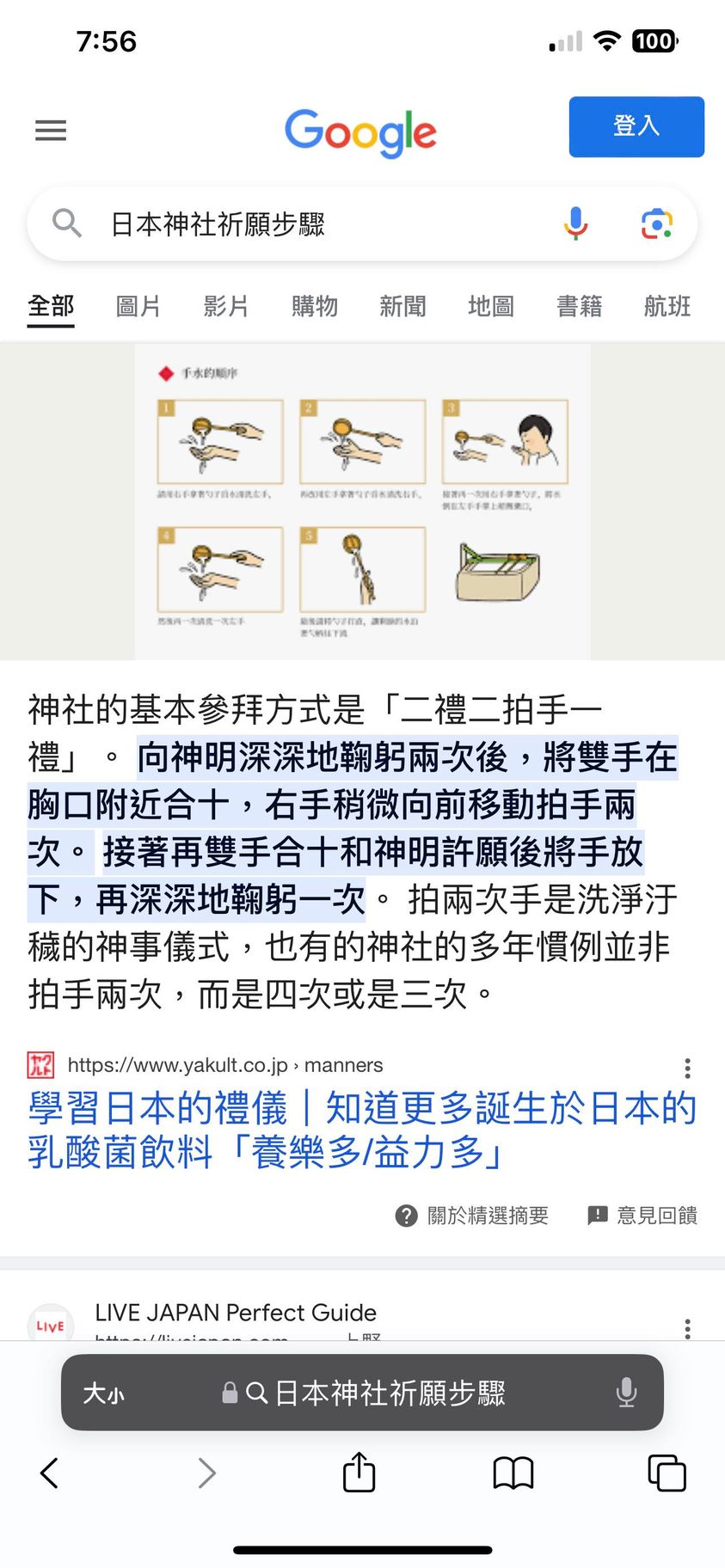Tap 關於精選摘要 info link

coord(472,1215)
